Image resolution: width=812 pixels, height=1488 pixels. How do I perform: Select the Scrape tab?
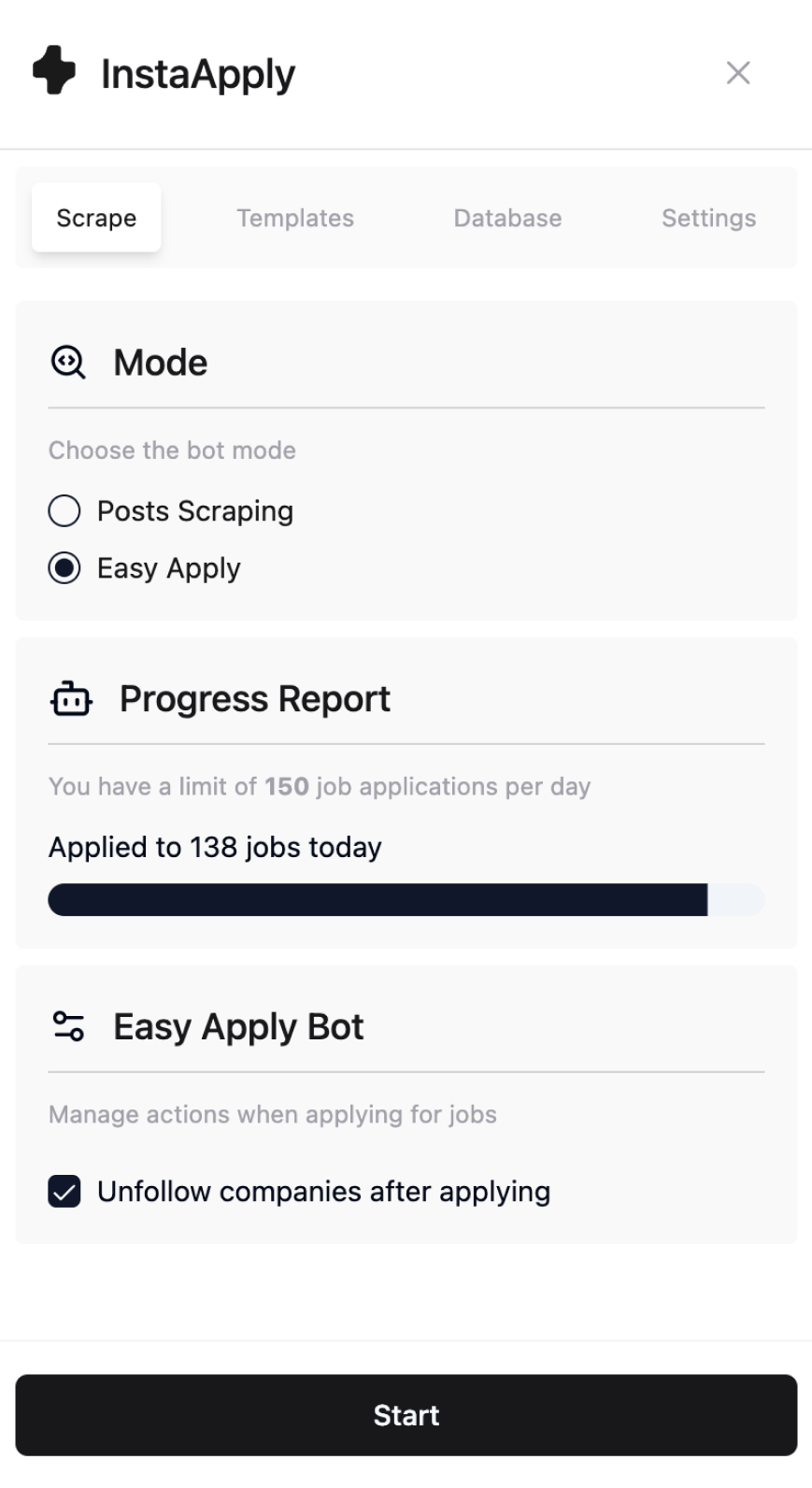tap(96, 218)
